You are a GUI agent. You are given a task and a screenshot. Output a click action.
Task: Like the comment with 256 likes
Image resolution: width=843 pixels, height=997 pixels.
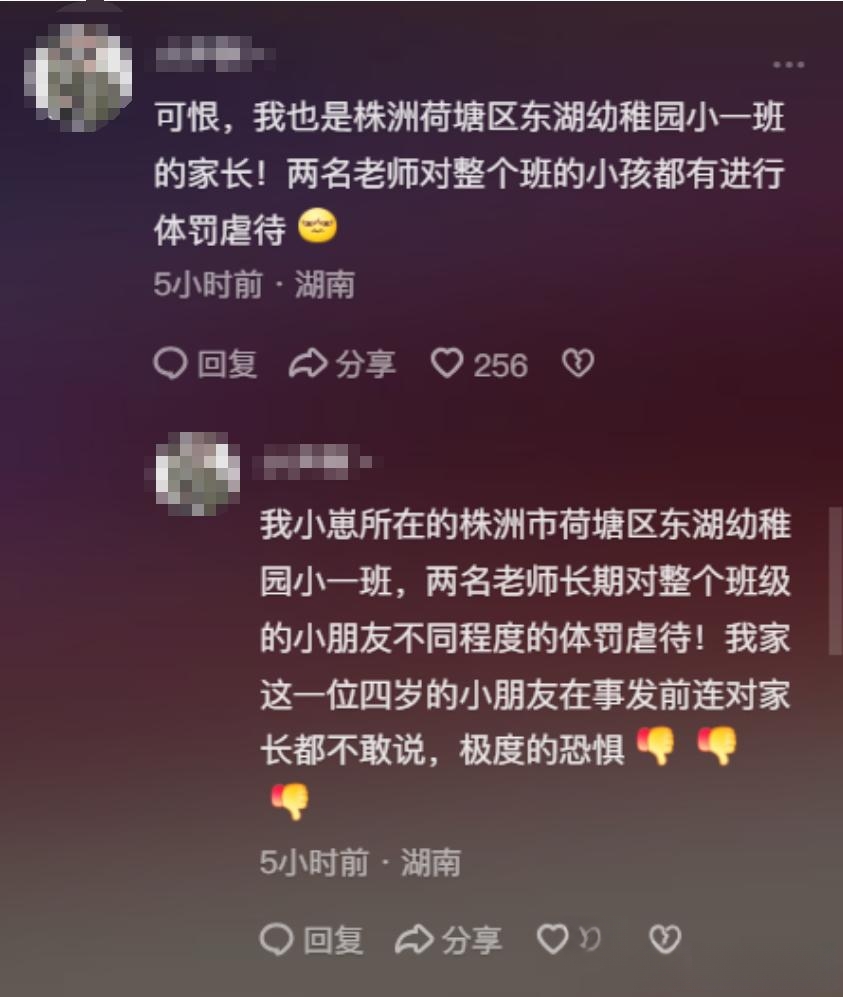coord(447,364)
